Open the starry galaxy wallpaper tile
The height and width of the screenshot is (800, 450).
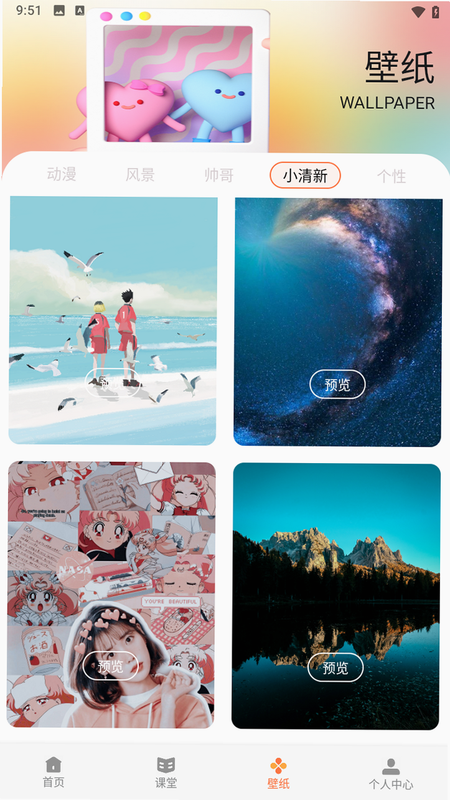[x=338, y=322]
